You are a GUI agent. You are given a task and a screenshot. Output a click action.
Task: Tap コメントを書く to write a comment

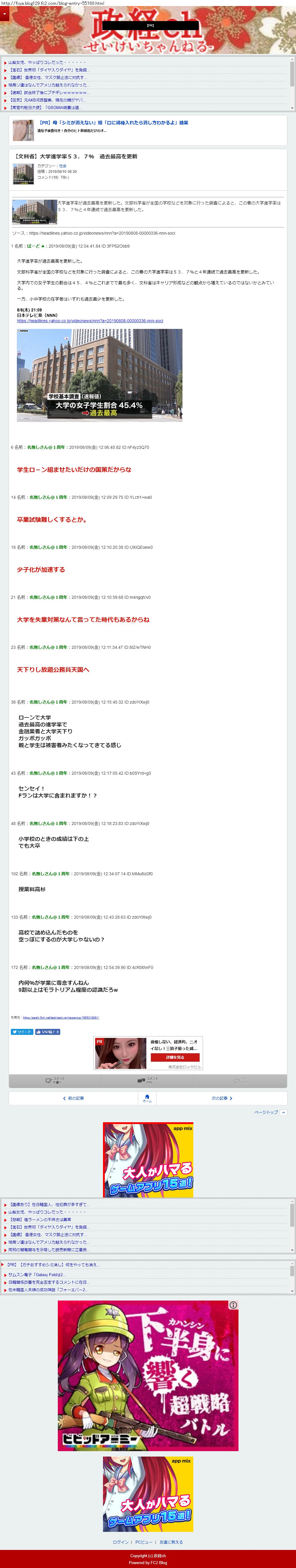click(55, 1080)
